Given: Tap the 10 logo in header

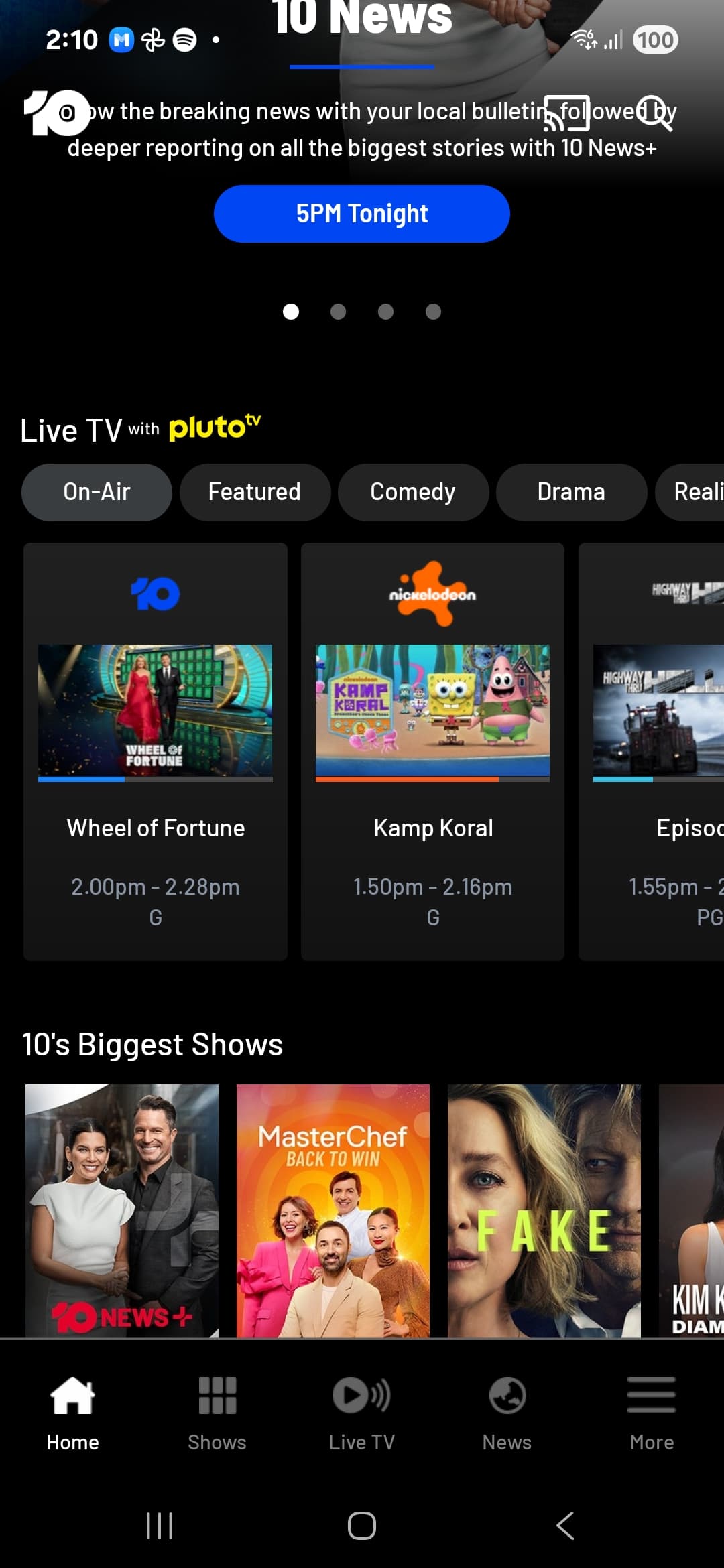Looking at the screenshot, I should pyautogui.click(x=56, y=113).
